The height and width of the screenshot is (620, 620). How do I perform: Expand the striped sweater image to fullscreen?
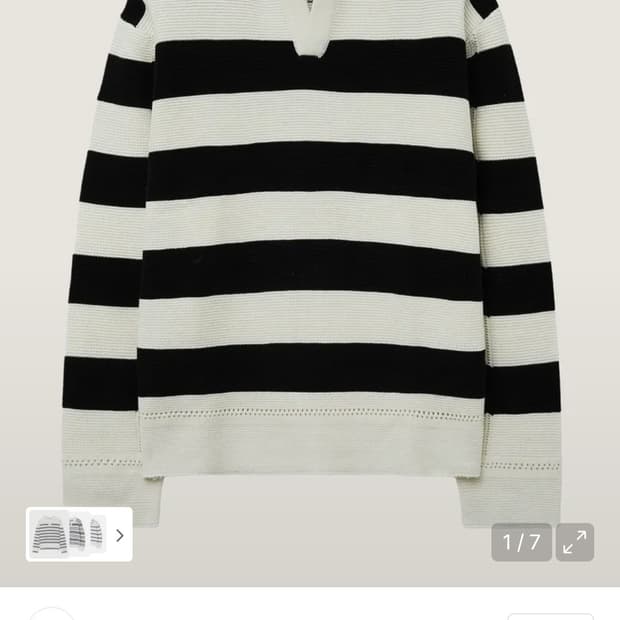click(575, 542)
